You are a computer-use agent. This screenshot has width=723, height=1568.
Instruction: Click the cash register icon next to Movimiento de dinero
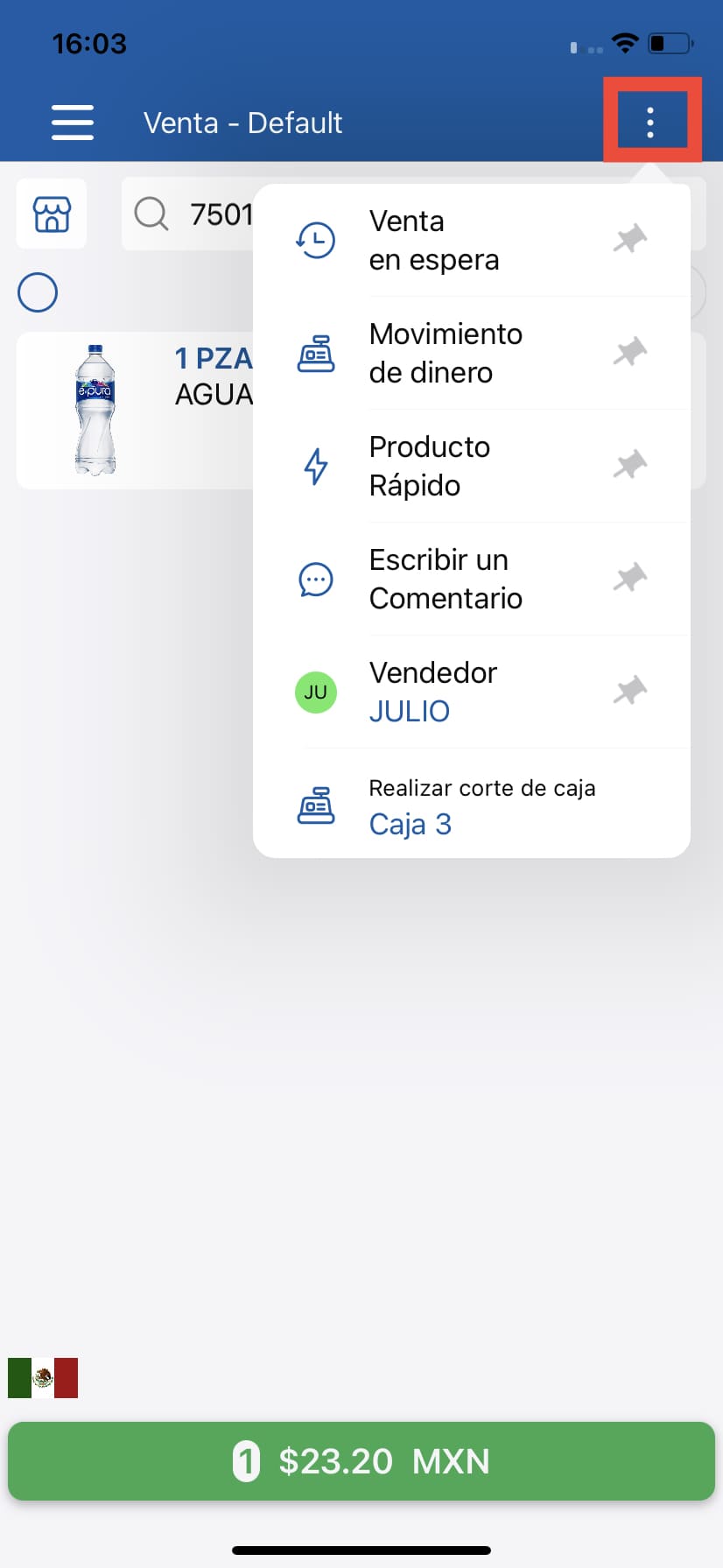(x=316, y=353)
